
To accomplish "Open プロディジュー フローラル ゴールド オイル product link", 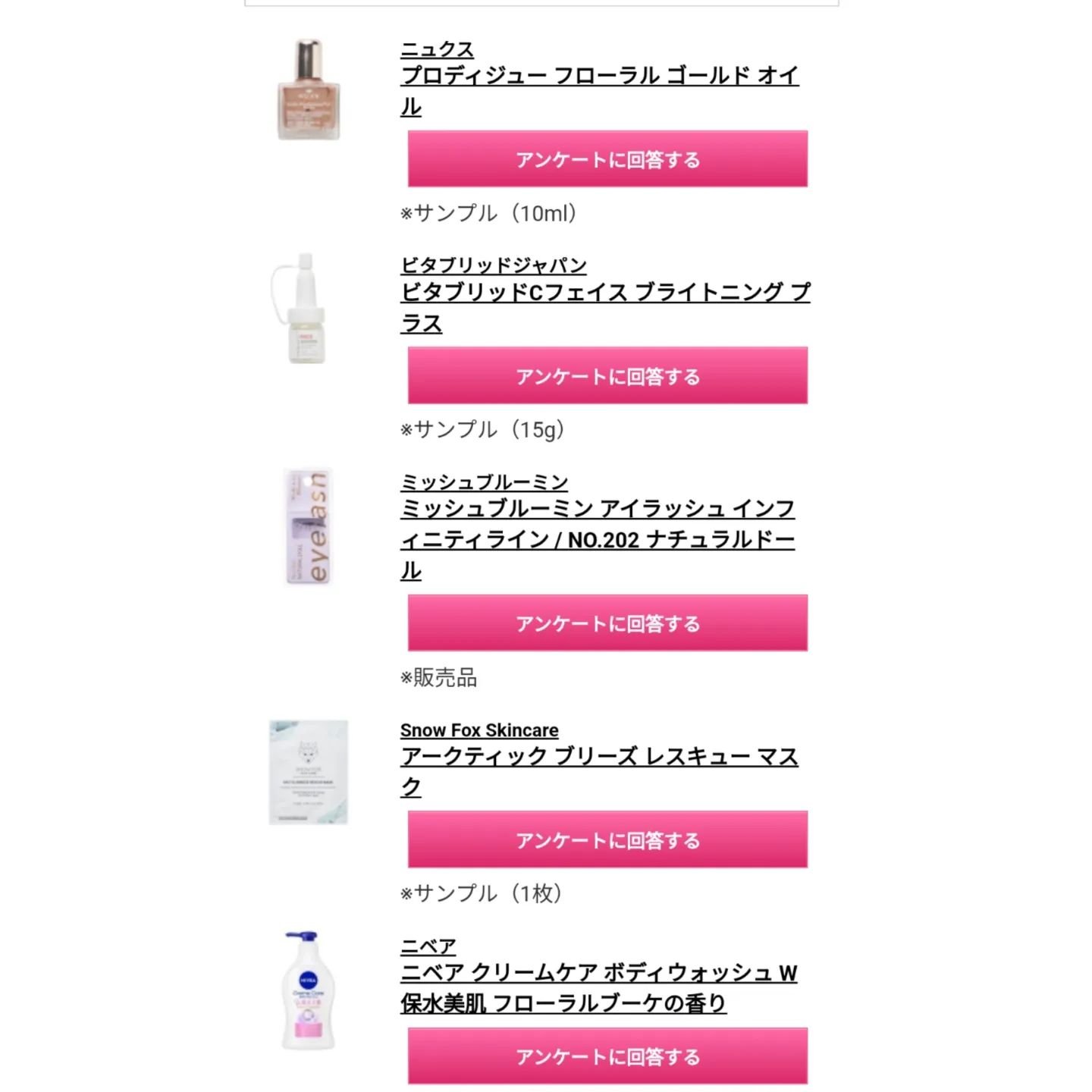I will click(599, 90).
